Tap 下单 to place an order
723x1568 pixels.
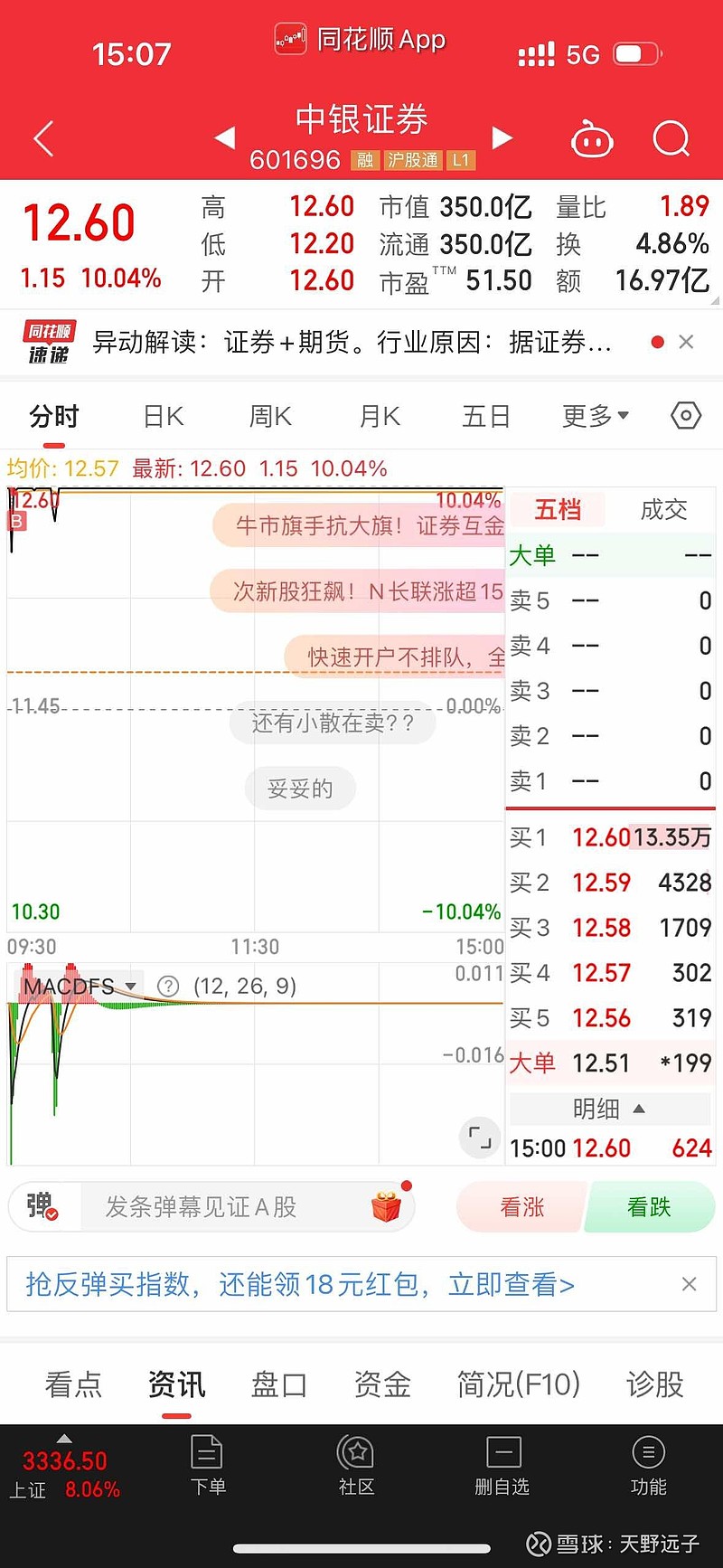[208, 1467]
